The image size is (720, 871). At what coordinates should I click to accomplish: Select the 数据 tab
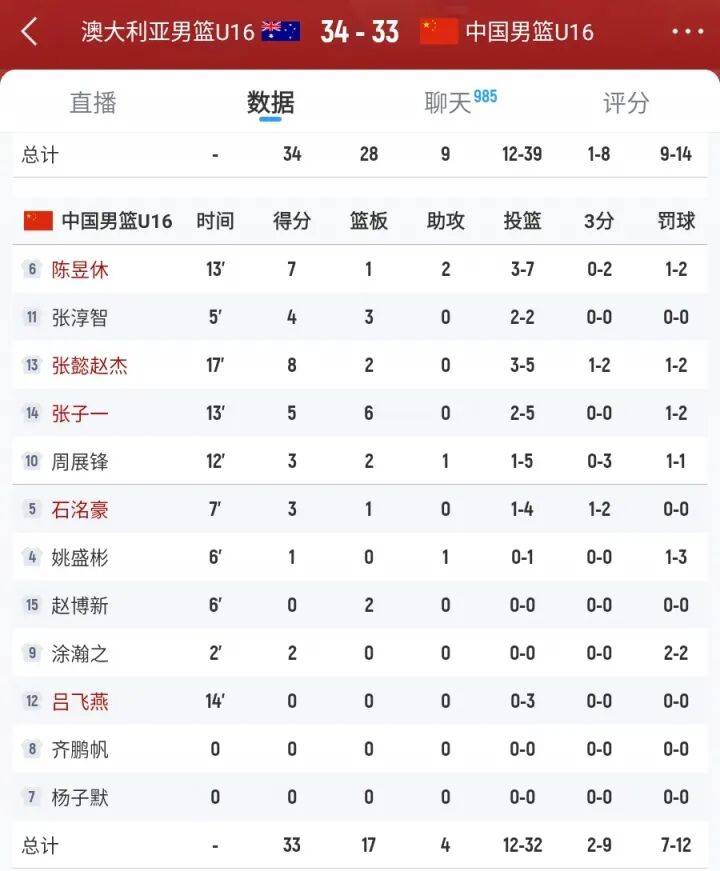tap(270, 102)
